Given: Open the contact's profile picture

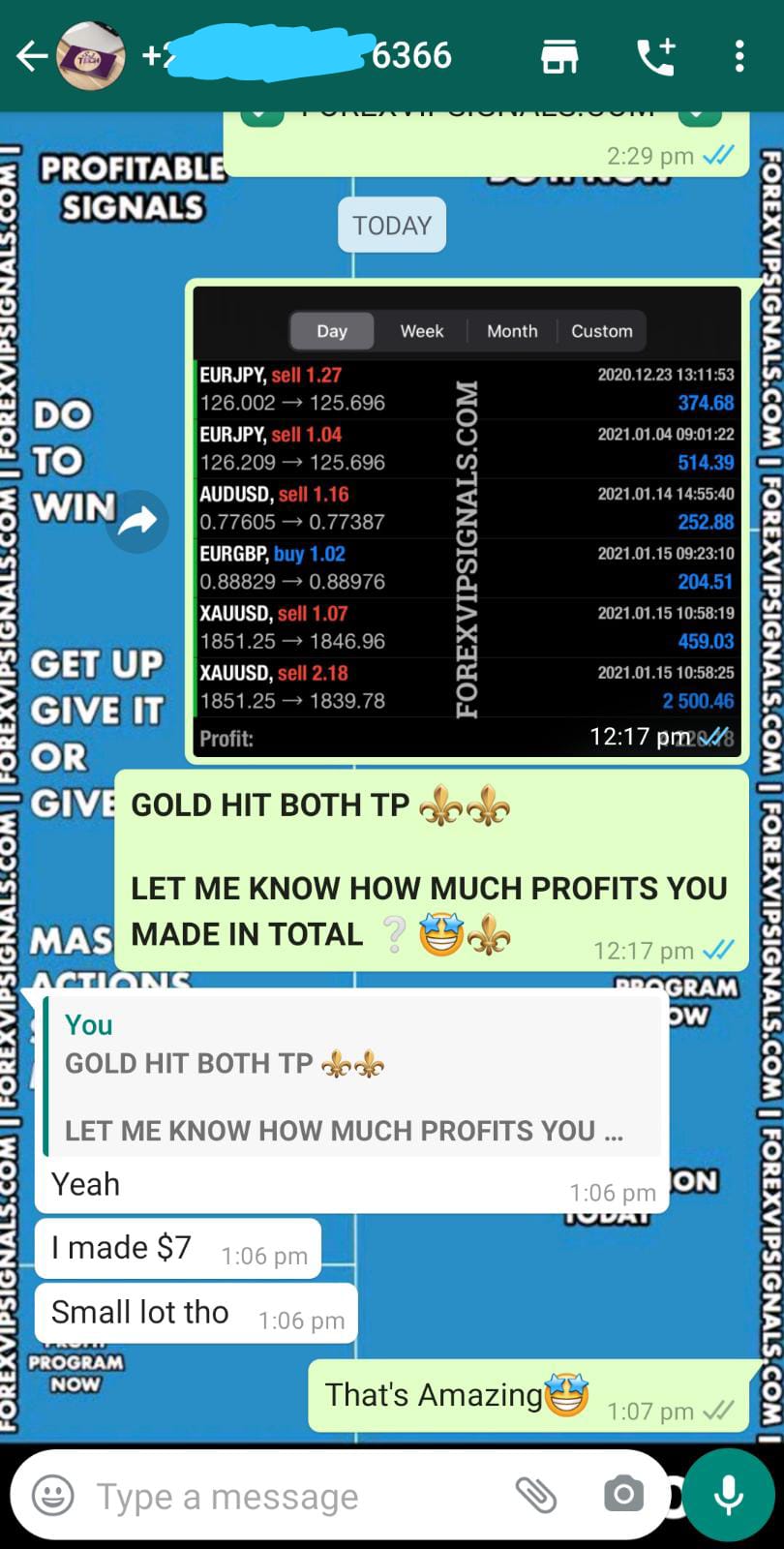Looking at the screenshot, I should click(x=92, y=56).
